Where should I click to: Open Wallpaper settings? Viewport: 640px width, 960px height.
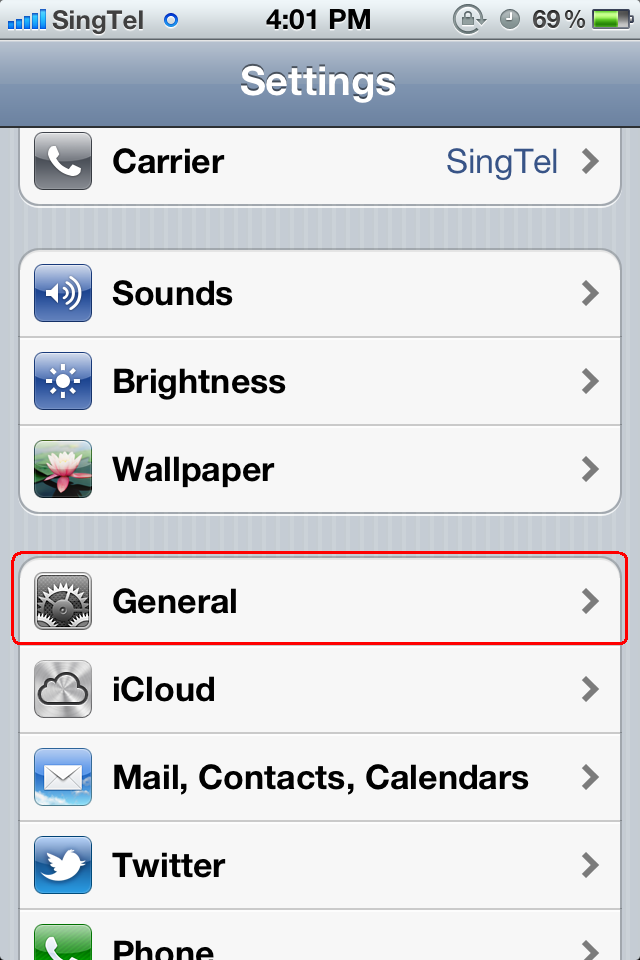pyautogui.click(x=320, y=469)
